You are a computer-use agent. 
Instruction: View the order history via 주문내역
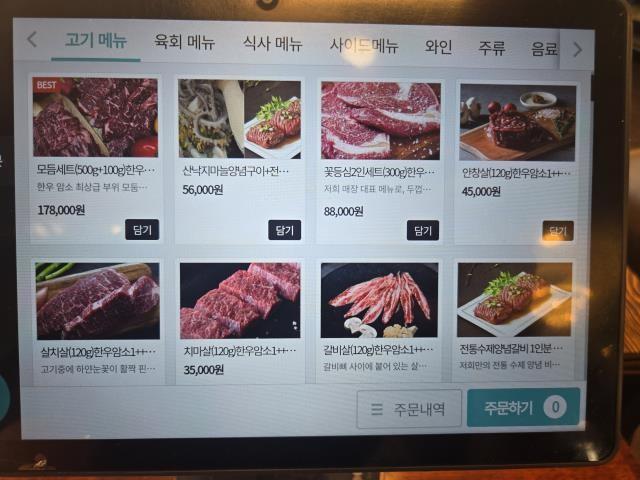[409, 409]
